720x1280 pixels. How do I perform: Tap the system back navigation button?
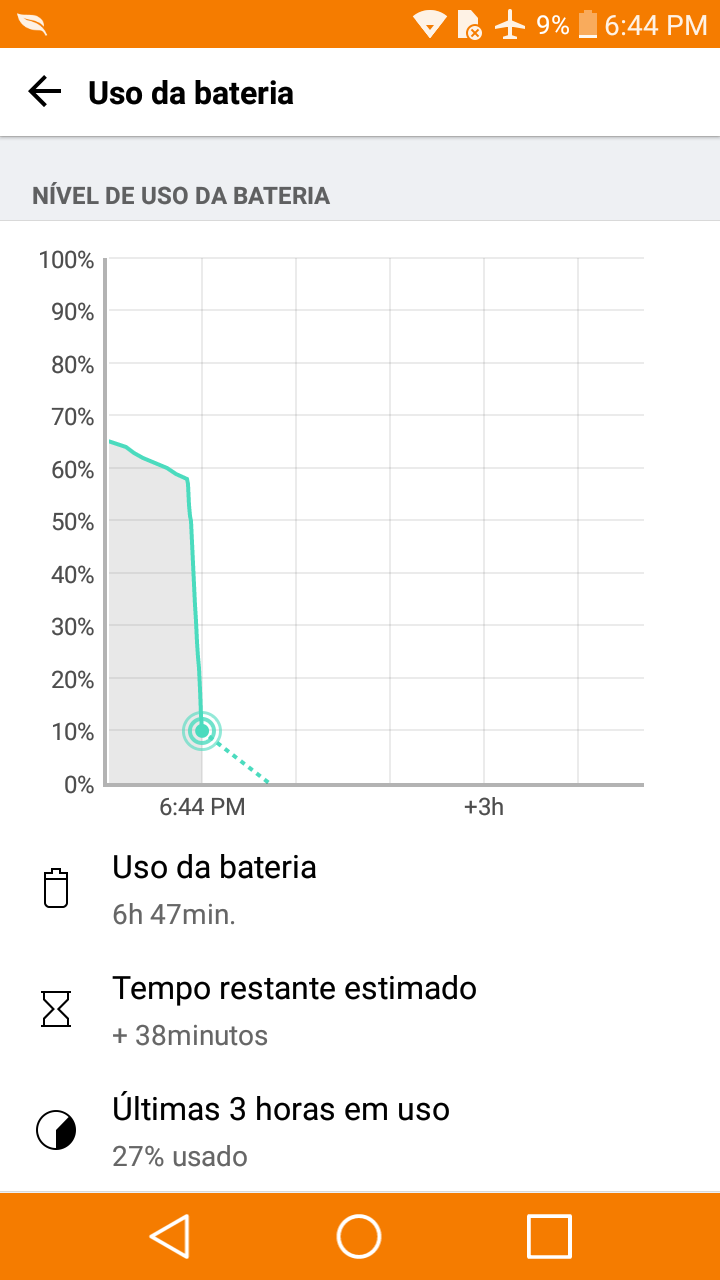[x=169, y=1236]
